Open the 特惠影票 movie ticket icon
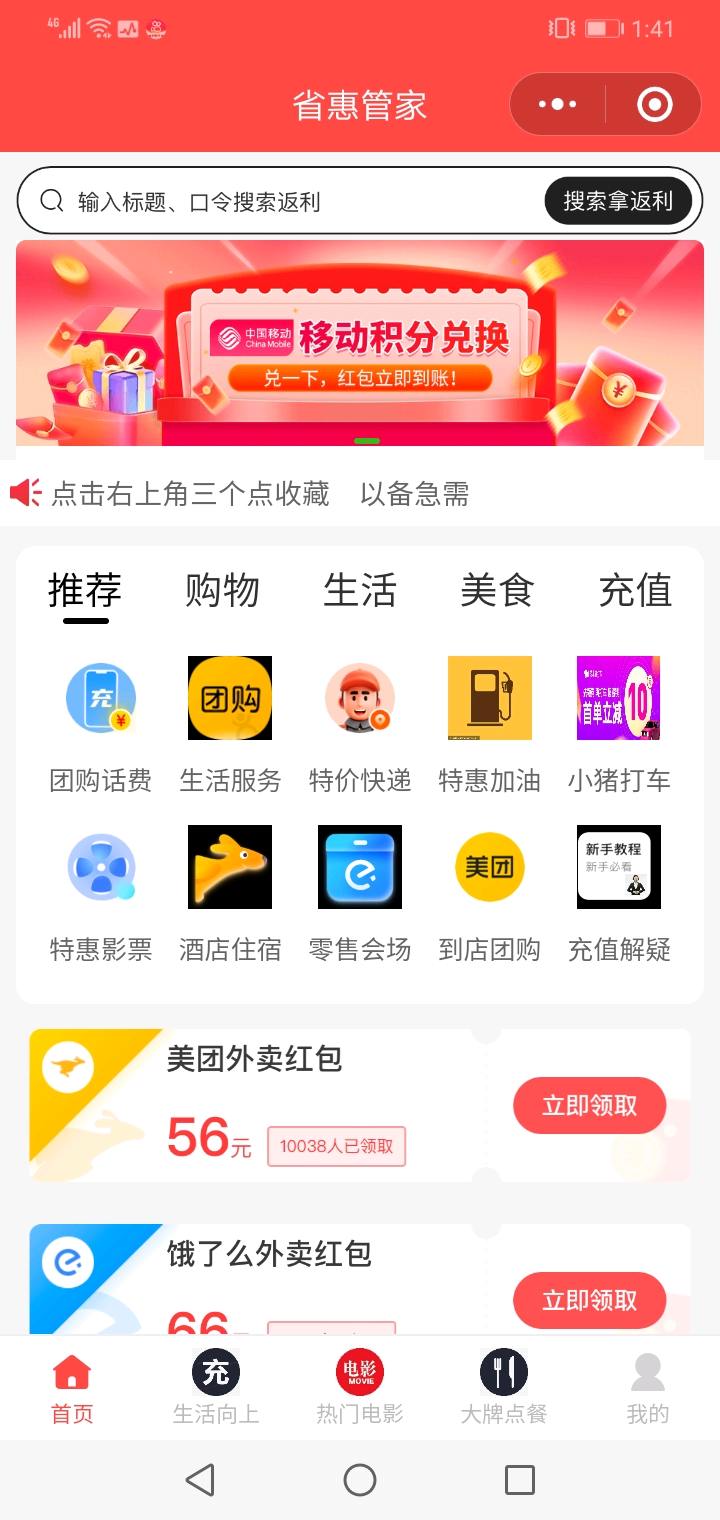The image size is (720, 1520). click(100, 867)
